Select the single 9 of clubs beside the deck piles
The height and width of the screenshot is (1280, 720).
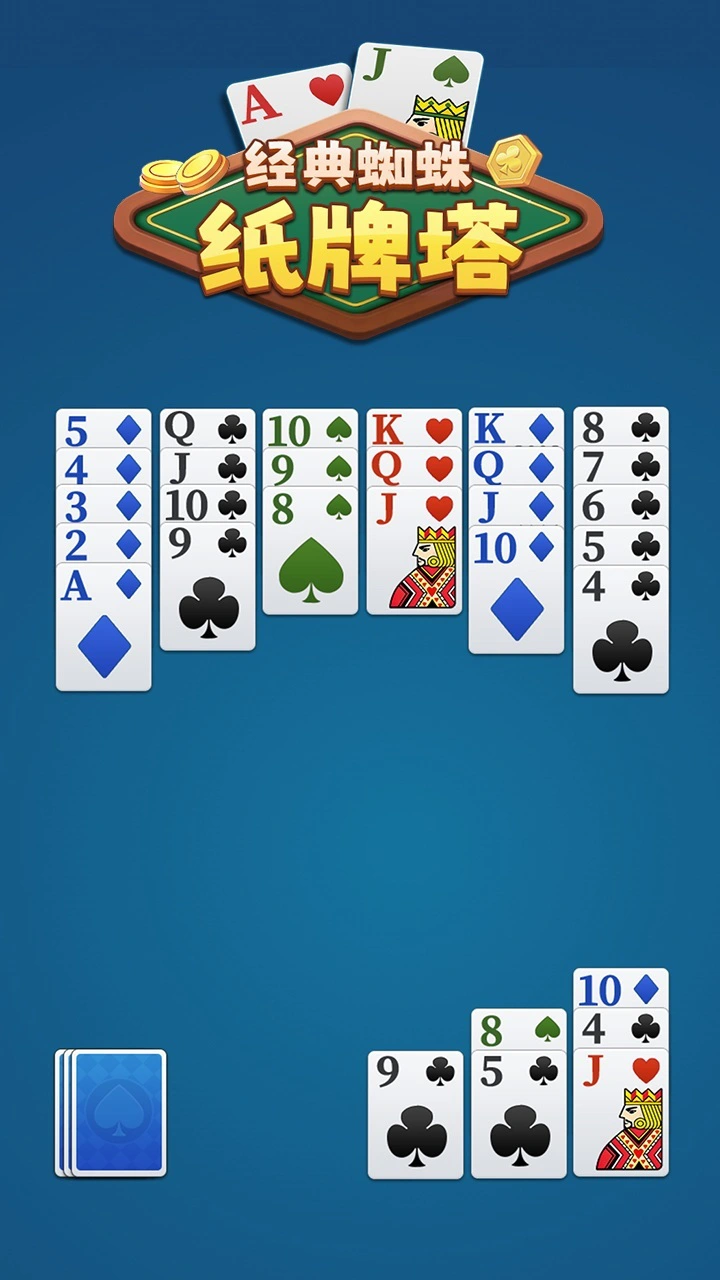pyautogui.click(x=415, y=1114)
